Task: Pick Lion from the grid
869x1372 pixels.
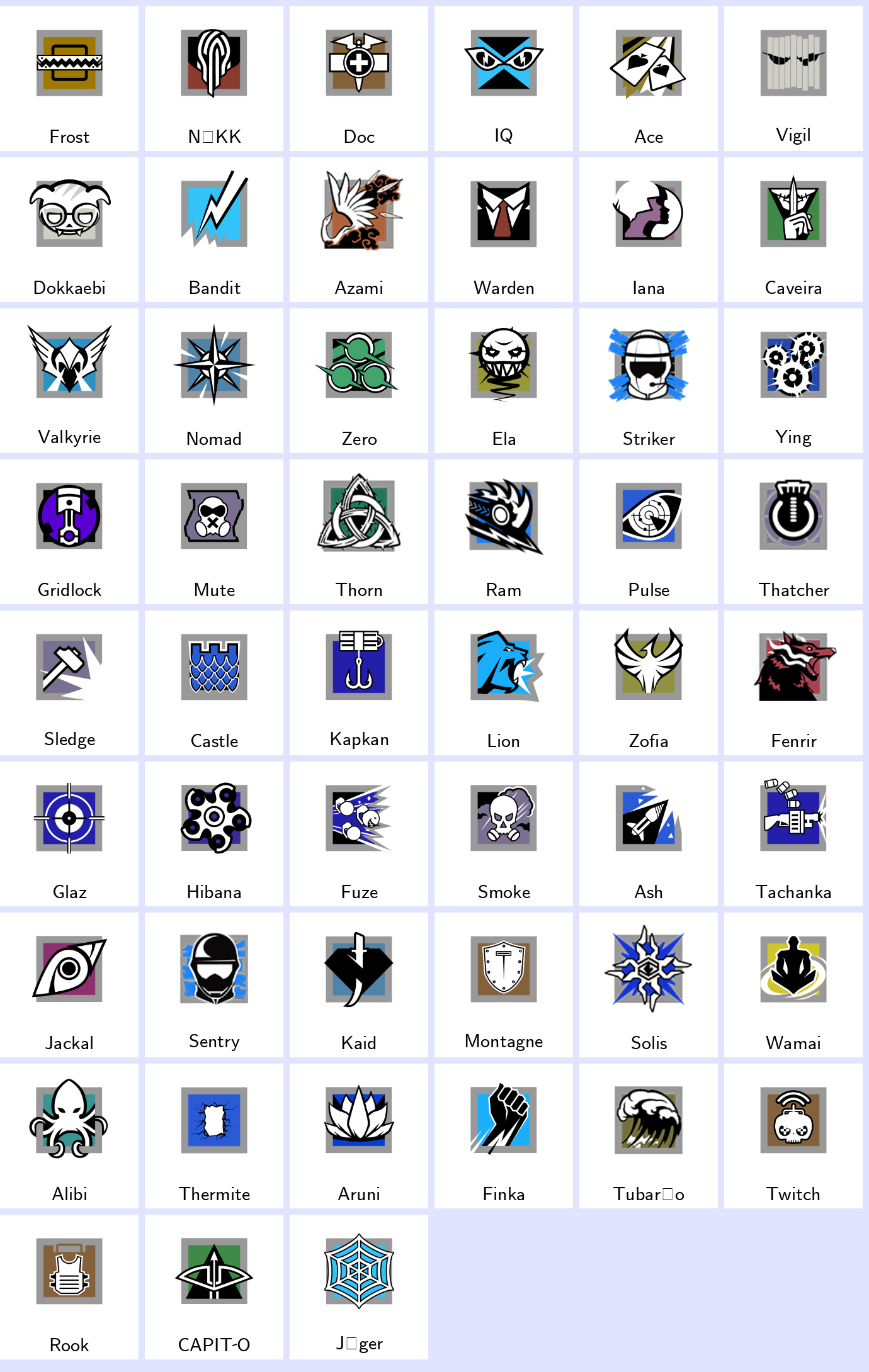Action: (504, 683)
